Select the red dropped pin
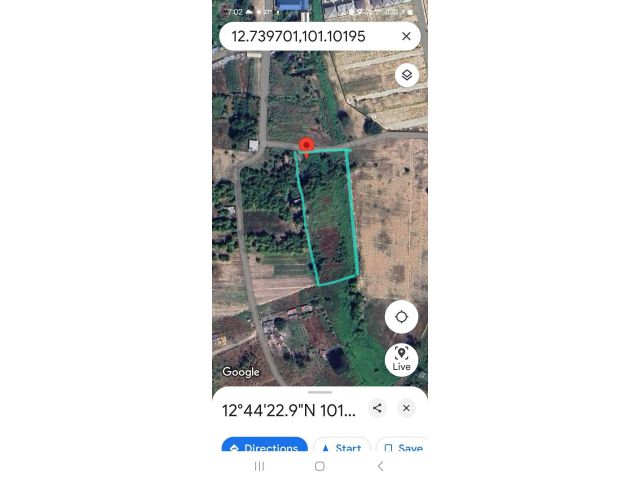The image size is (640, 480). click(307, 147)
